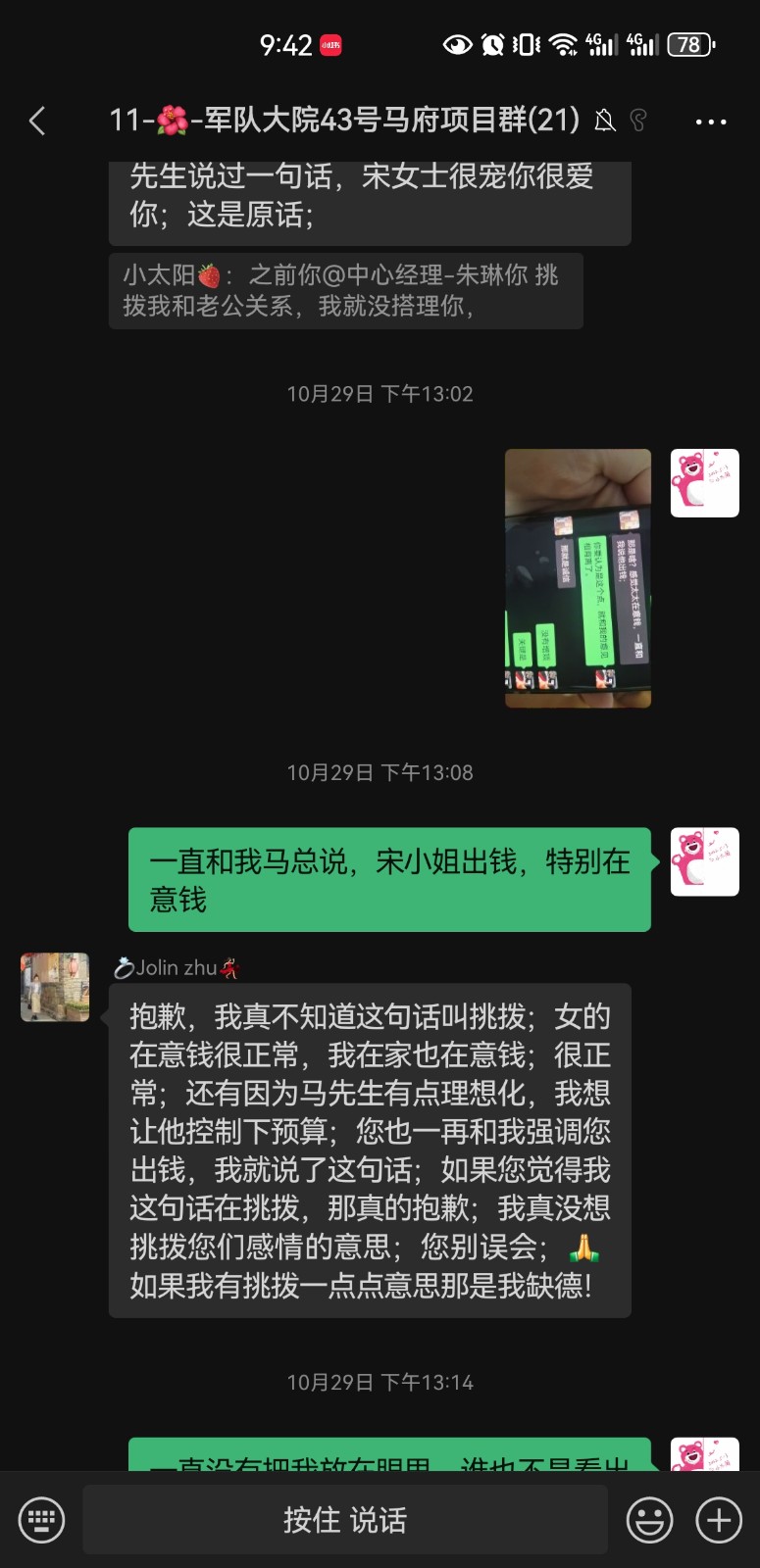760x1568 pixels.
Task: Open the group chat overflow menu
Action: [710, 122]
